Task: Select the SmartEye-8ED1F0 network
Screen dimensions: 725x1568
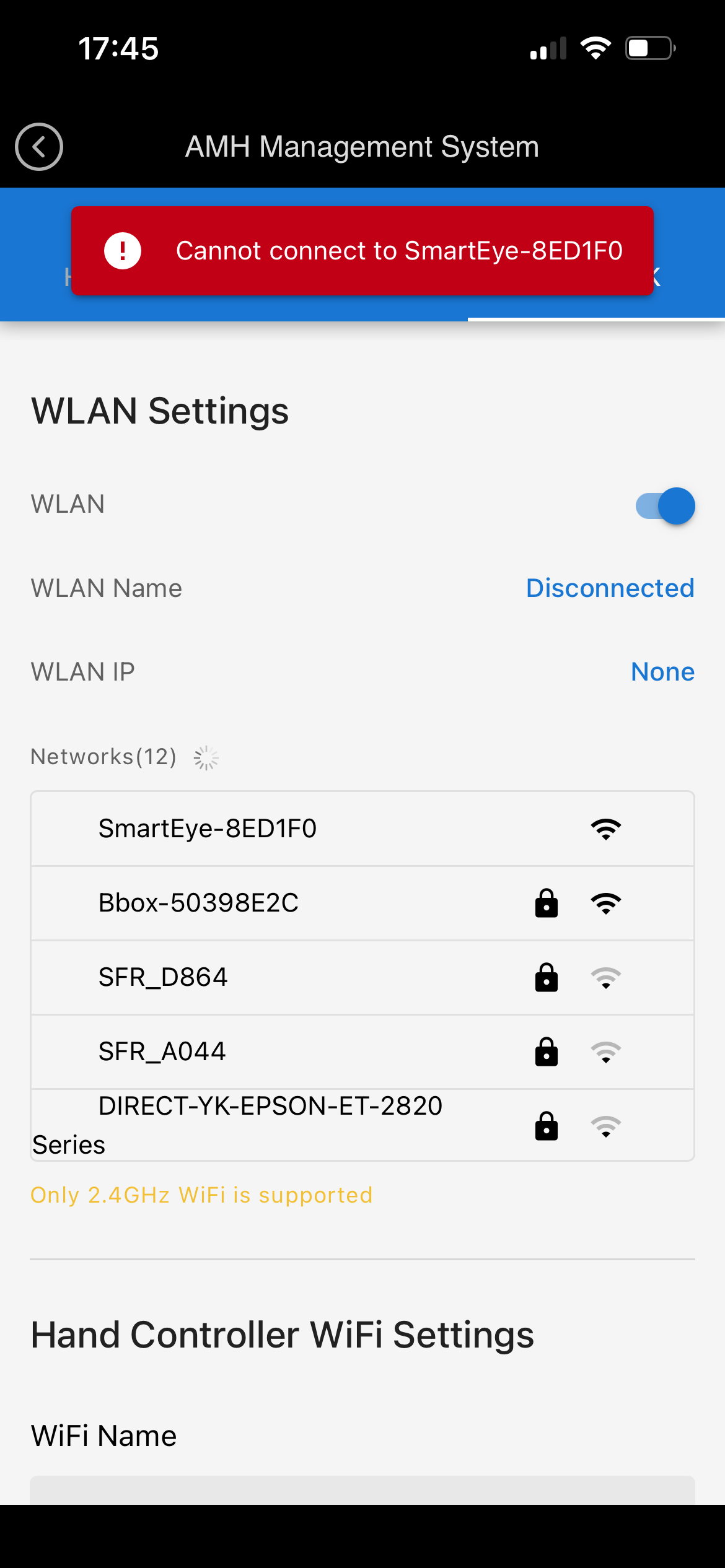Action: coord(362,829)
